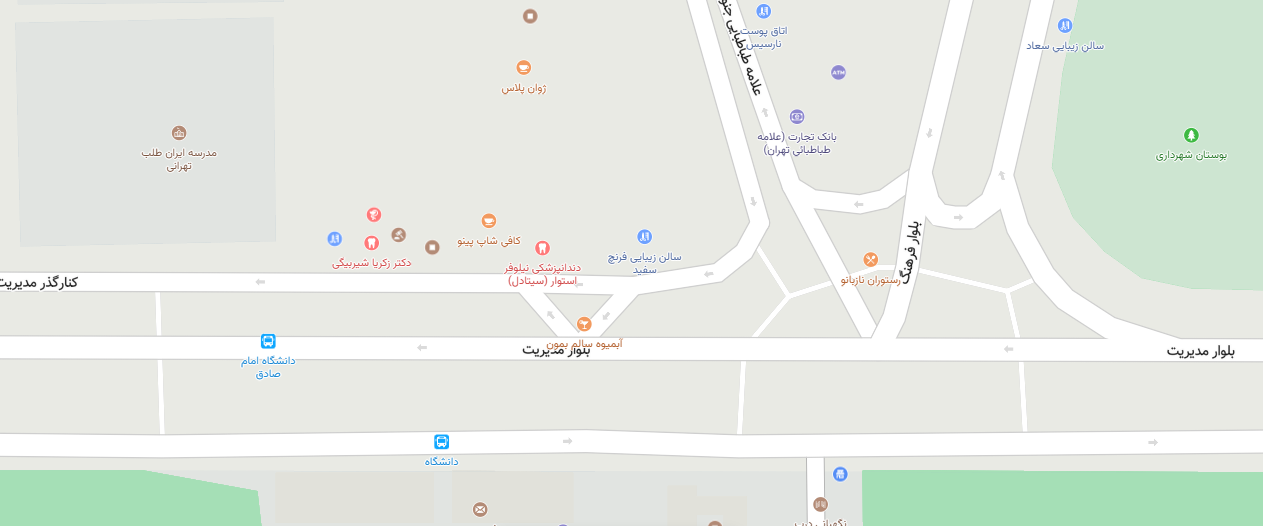Tap the آبمیوه سالم بمون juice bar marker
Screen dimensions: 1263x526
(584, 324)
